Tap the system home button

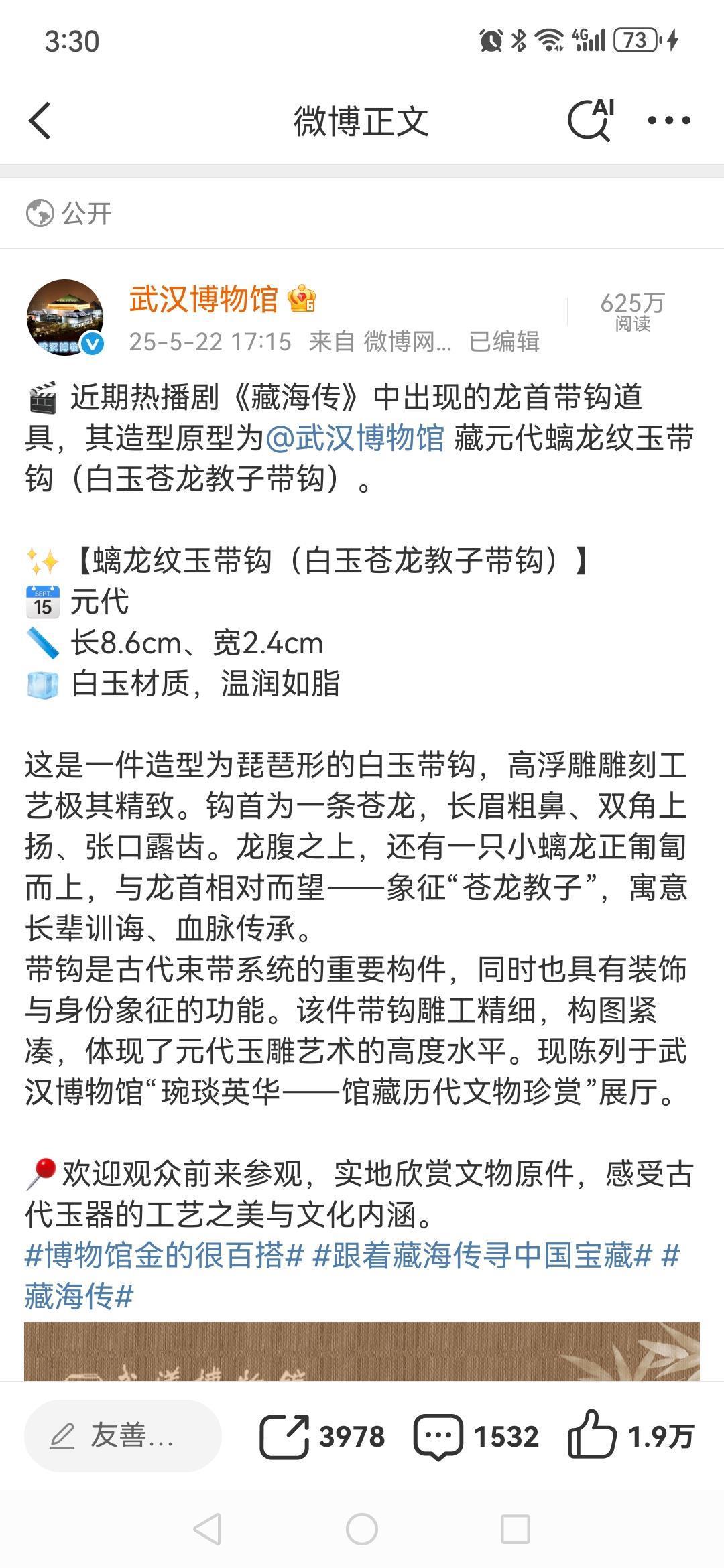362,1530
